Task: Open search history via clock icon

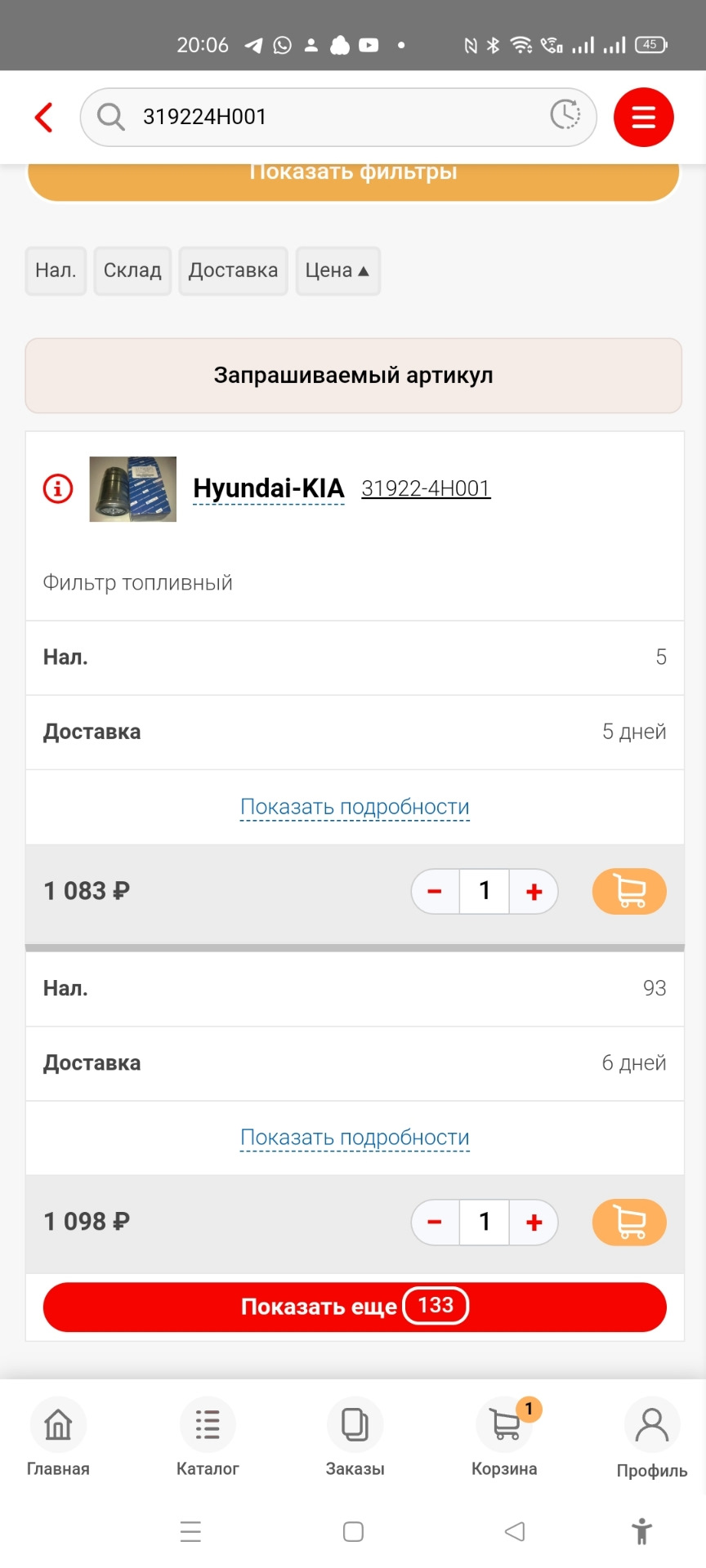Action: (565, 117)
